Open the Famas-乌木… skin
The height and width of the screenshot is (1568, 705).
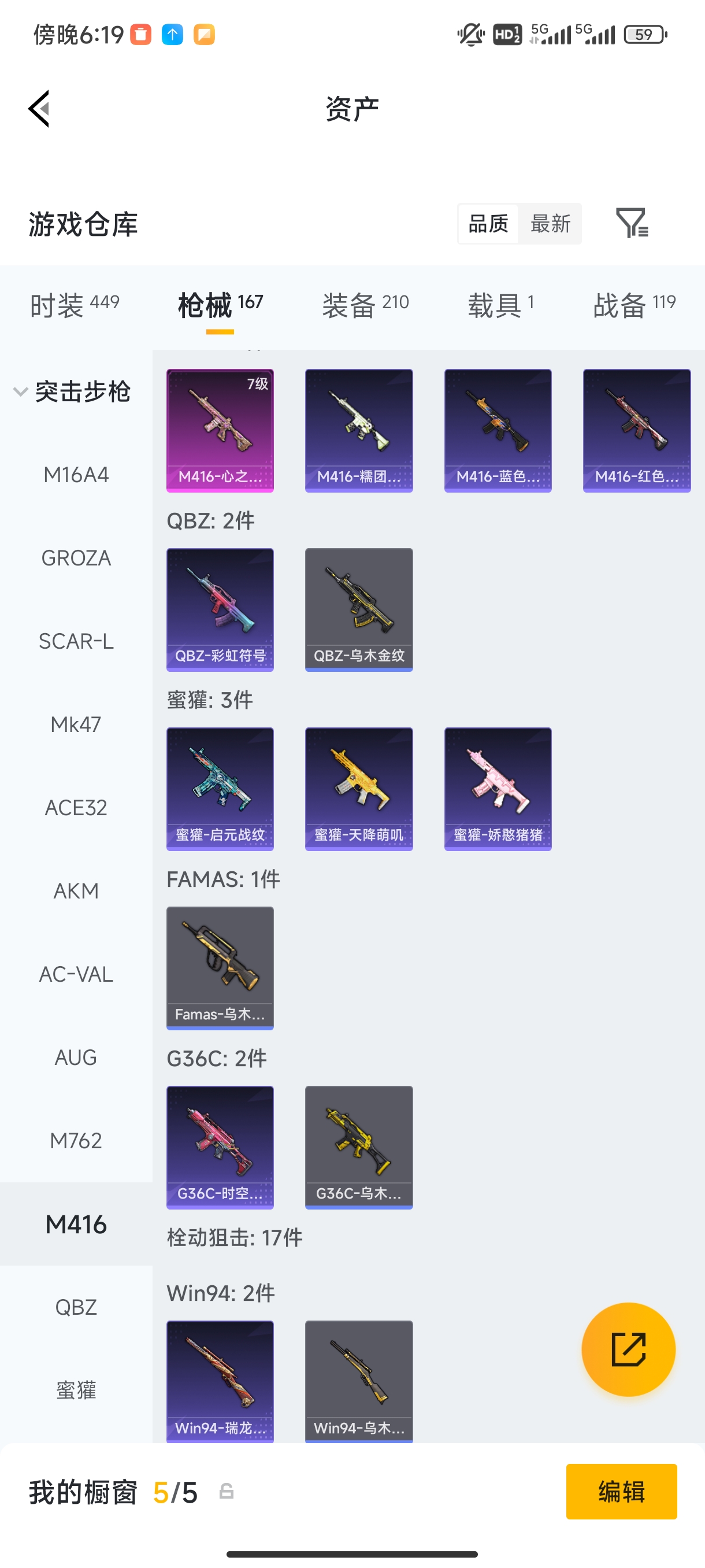(220, 967)
